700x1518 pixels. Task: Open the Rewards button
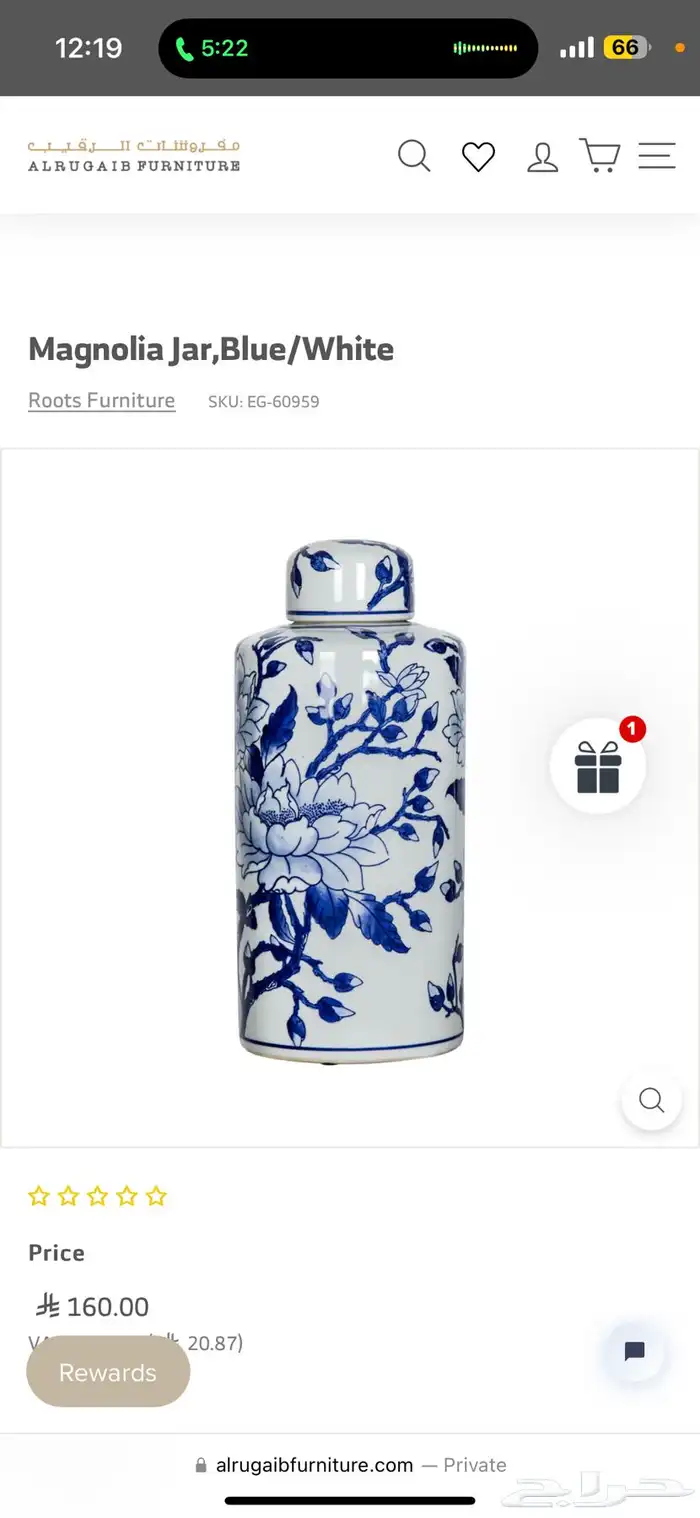click(x=108, y=1373)
